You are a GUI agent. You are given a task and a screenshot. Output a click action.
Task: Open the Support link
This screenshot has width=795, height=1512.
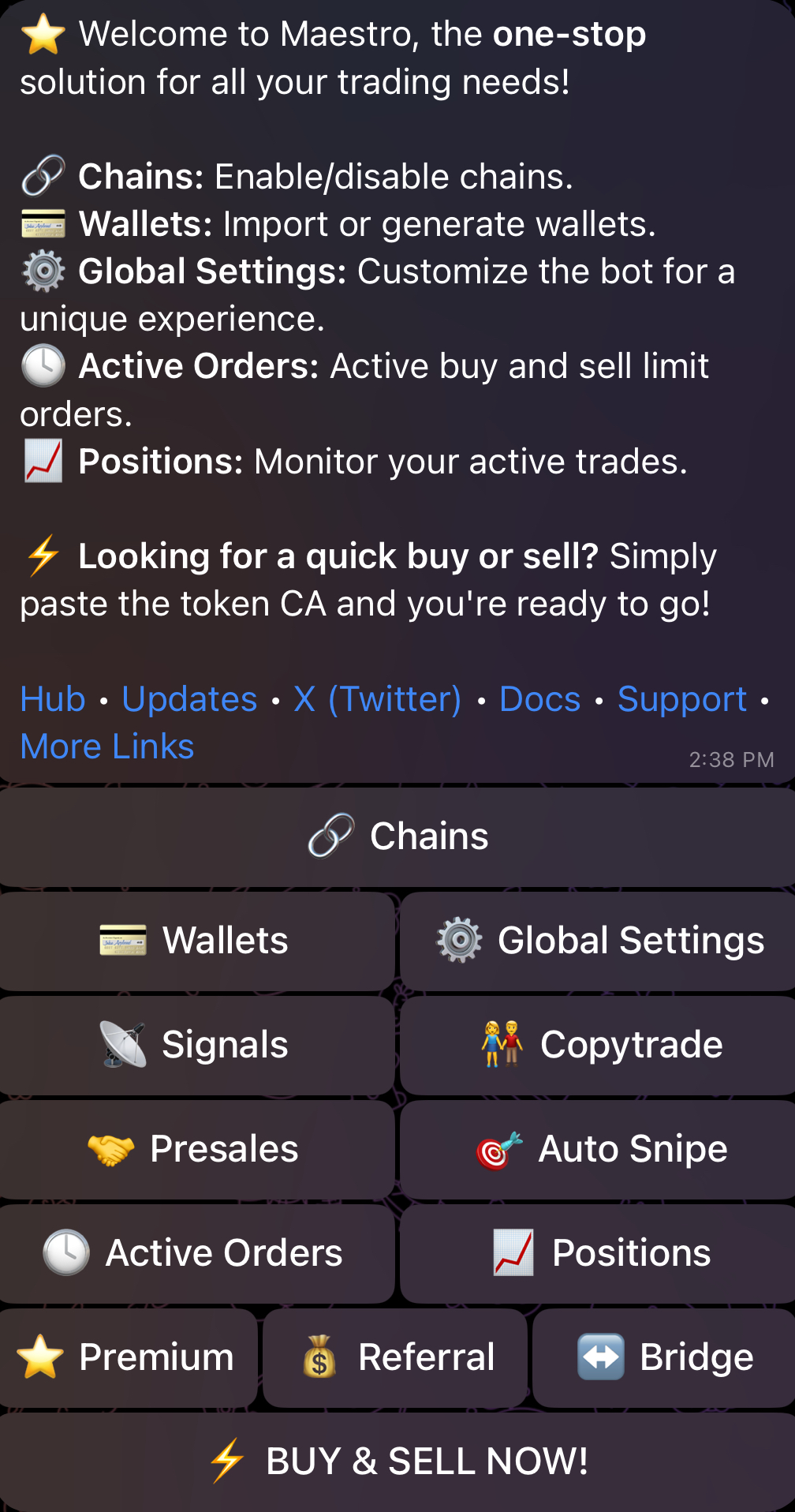coord(681,699)
